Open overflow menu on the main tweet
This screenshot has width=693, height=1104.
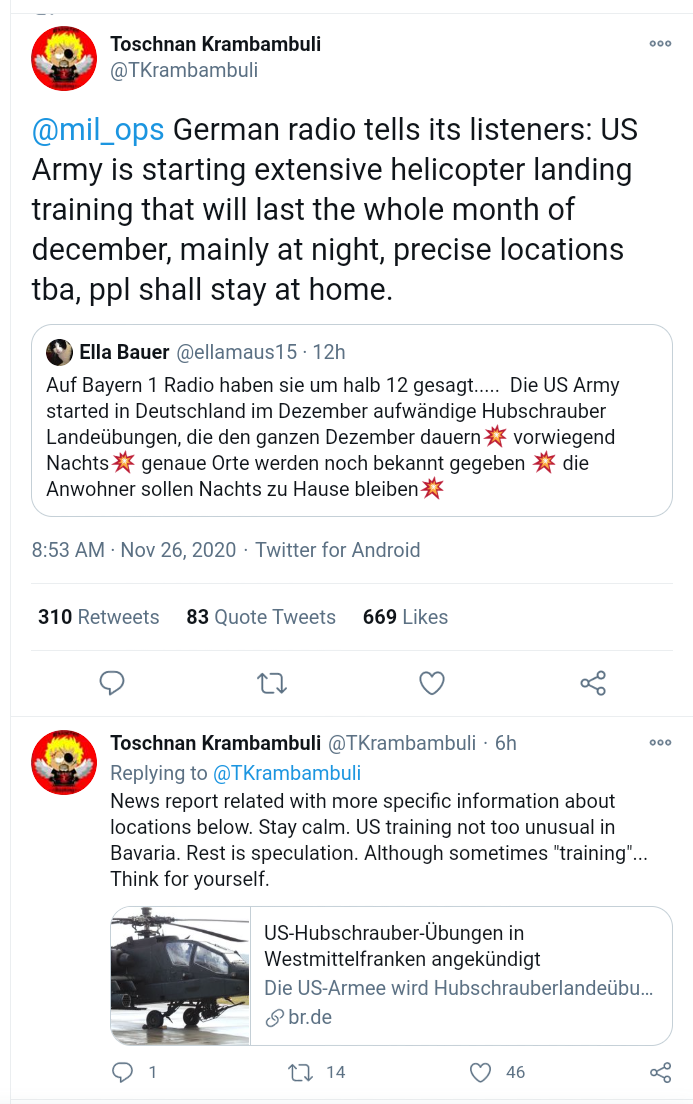click(x=660, y=44)
